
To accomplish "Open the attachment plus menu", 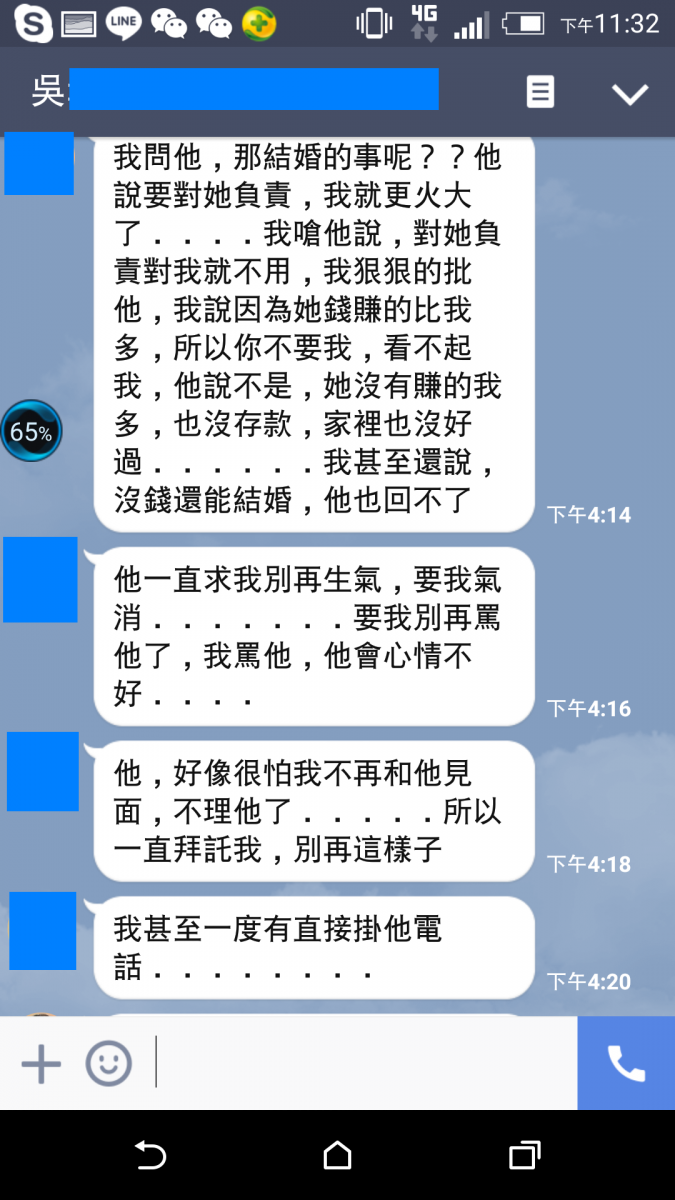I will tap(41, 1063).
